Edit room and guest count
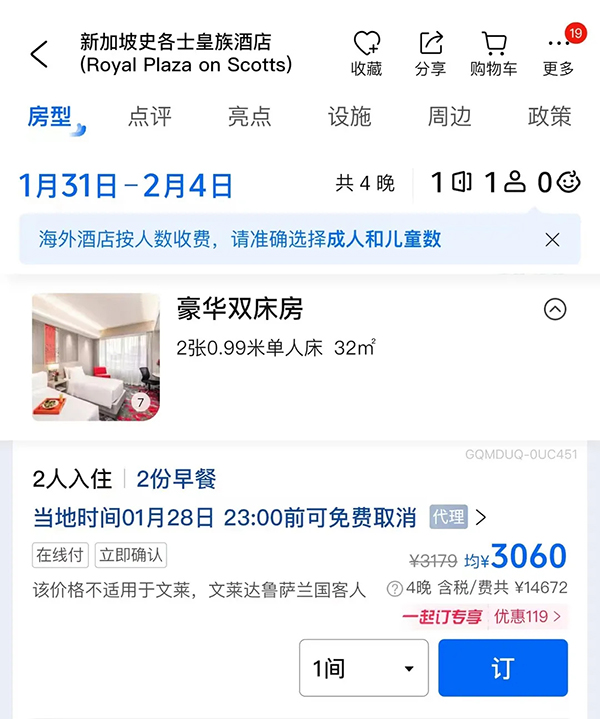Viewport: 600px width, 719px height. tap(504, 183)
